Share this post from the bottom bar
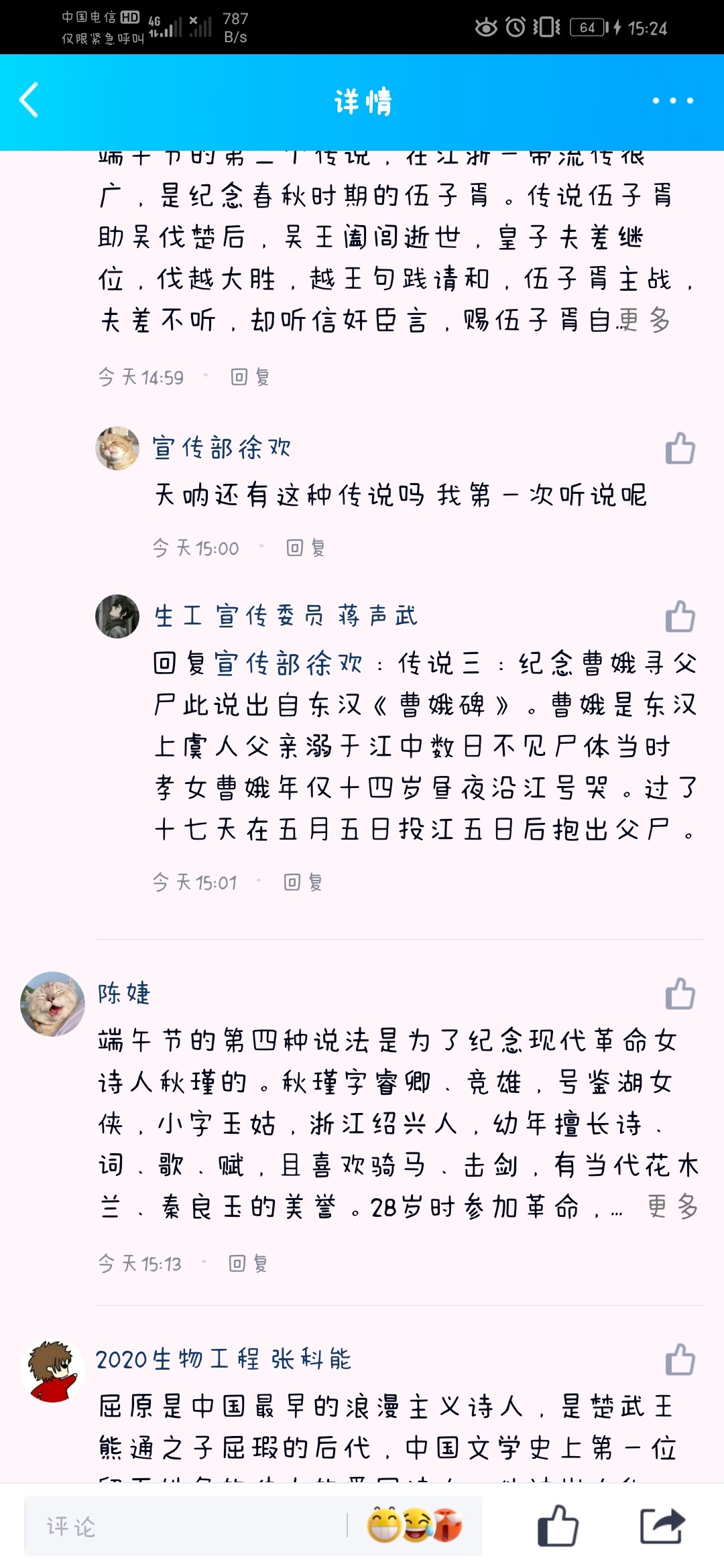 [662, 1526]
